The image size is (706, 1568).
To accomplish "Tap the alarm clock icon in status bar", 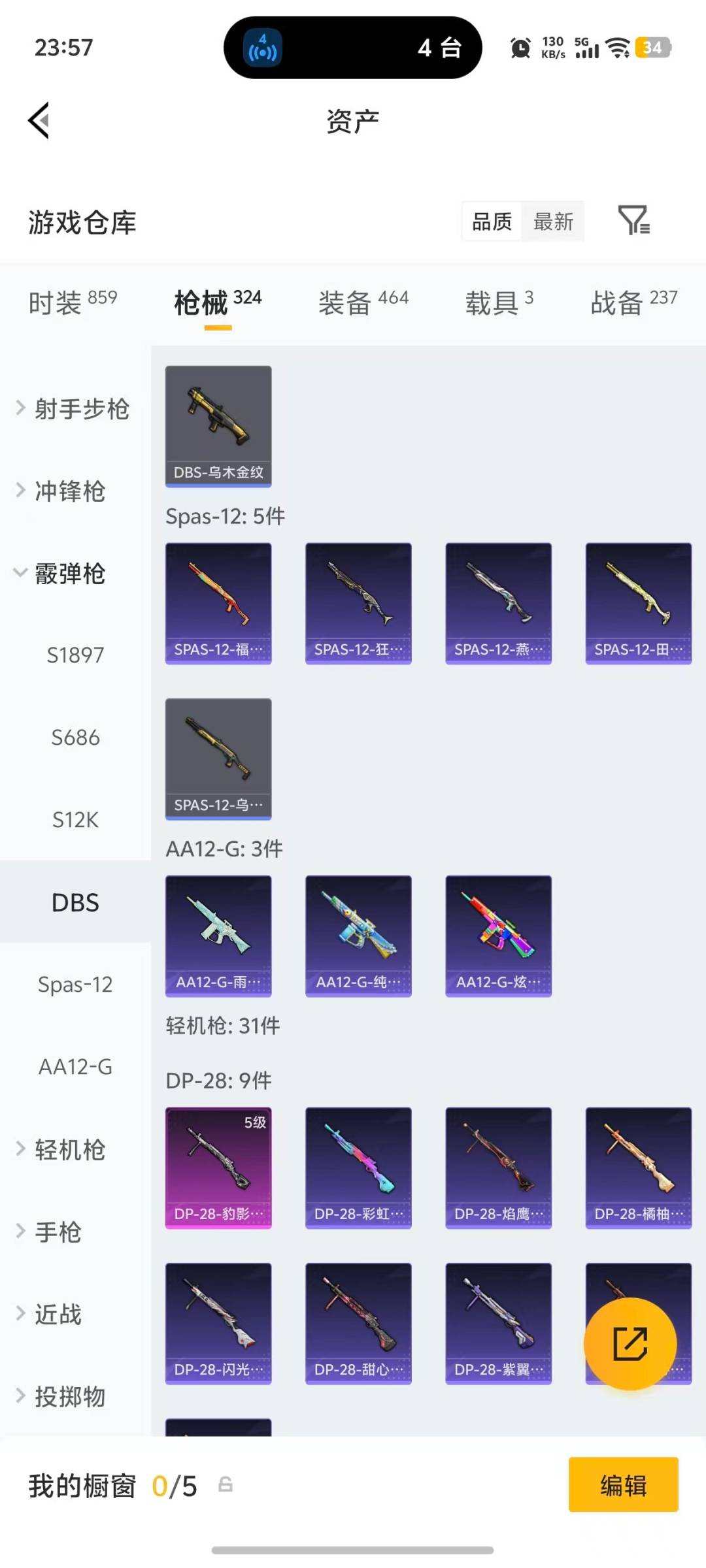I will (520, 48).
